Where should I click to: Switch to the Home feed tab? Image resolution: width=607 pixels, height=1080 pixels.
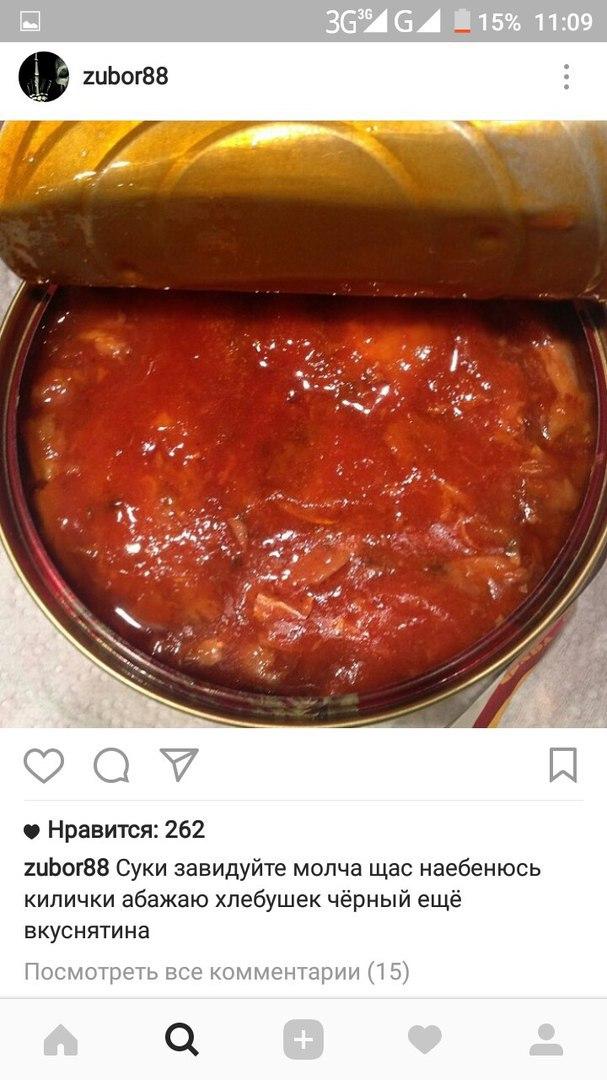61,1041
